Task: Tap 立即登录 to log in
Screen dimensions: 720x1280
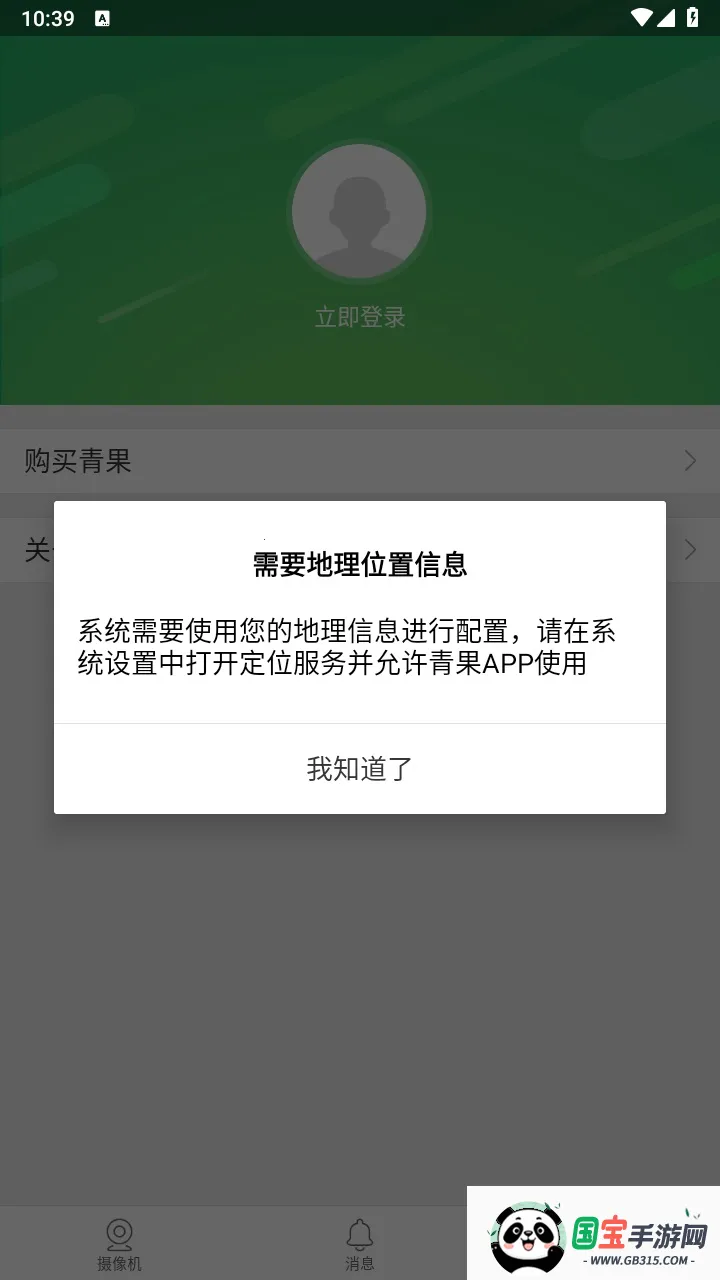Action: click(360, 318)
